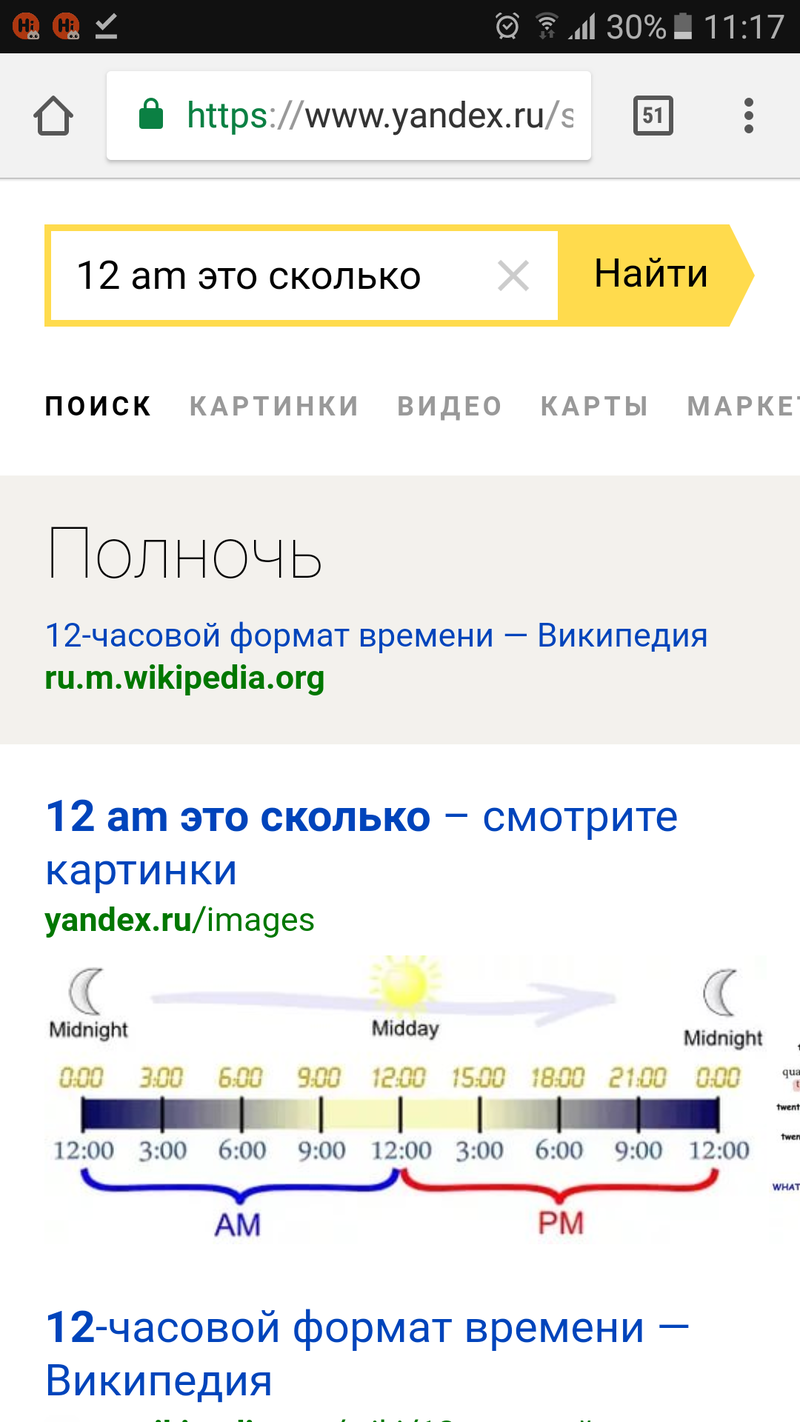
Task: Open the tab switcher showing 51 tabs
Action: click(653, 117)
